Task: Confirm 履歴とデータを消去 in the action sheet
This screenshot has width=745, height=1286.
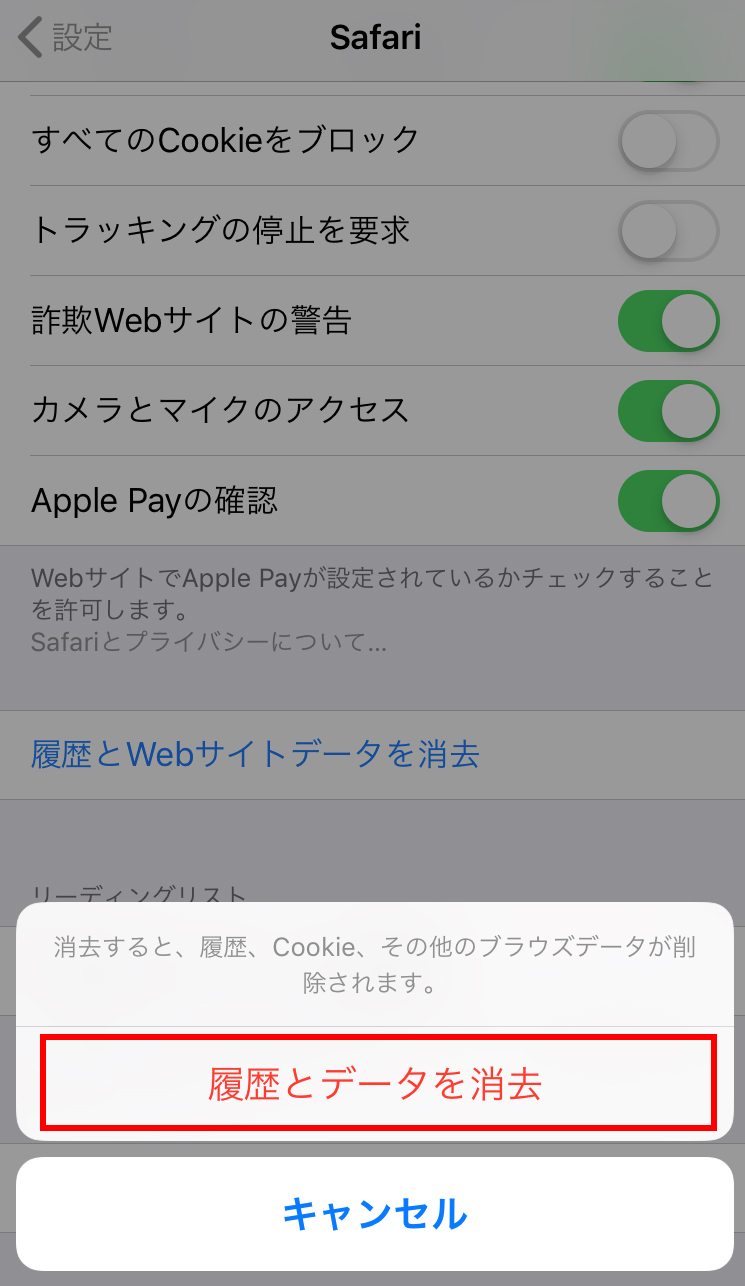Action: [x=375, y=1084]
